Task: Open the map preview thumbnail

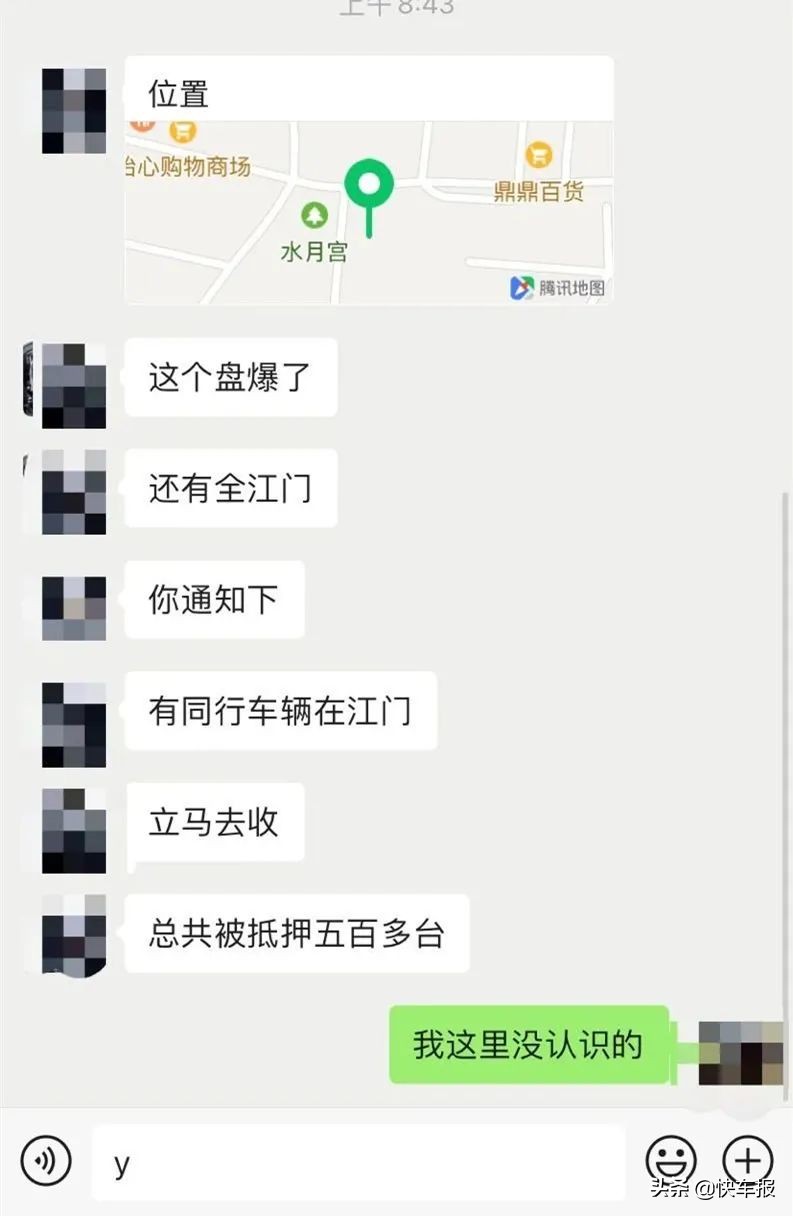Action: click(369, 210)
